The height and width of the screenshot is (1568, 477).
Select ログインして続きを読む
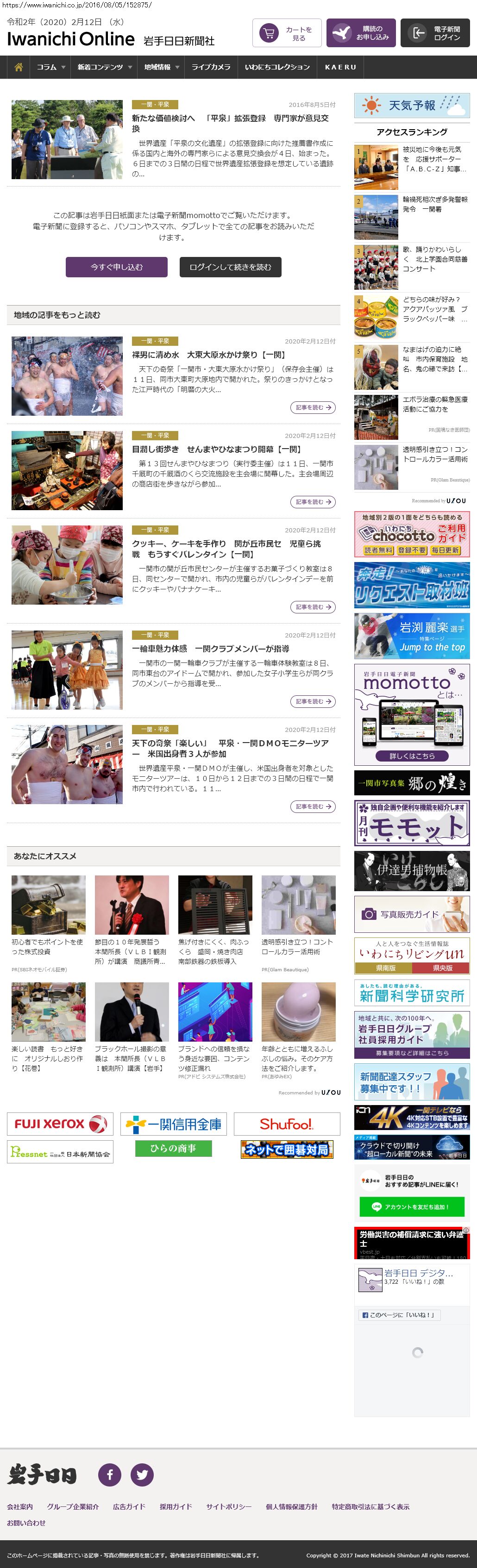tap(230, 267)
